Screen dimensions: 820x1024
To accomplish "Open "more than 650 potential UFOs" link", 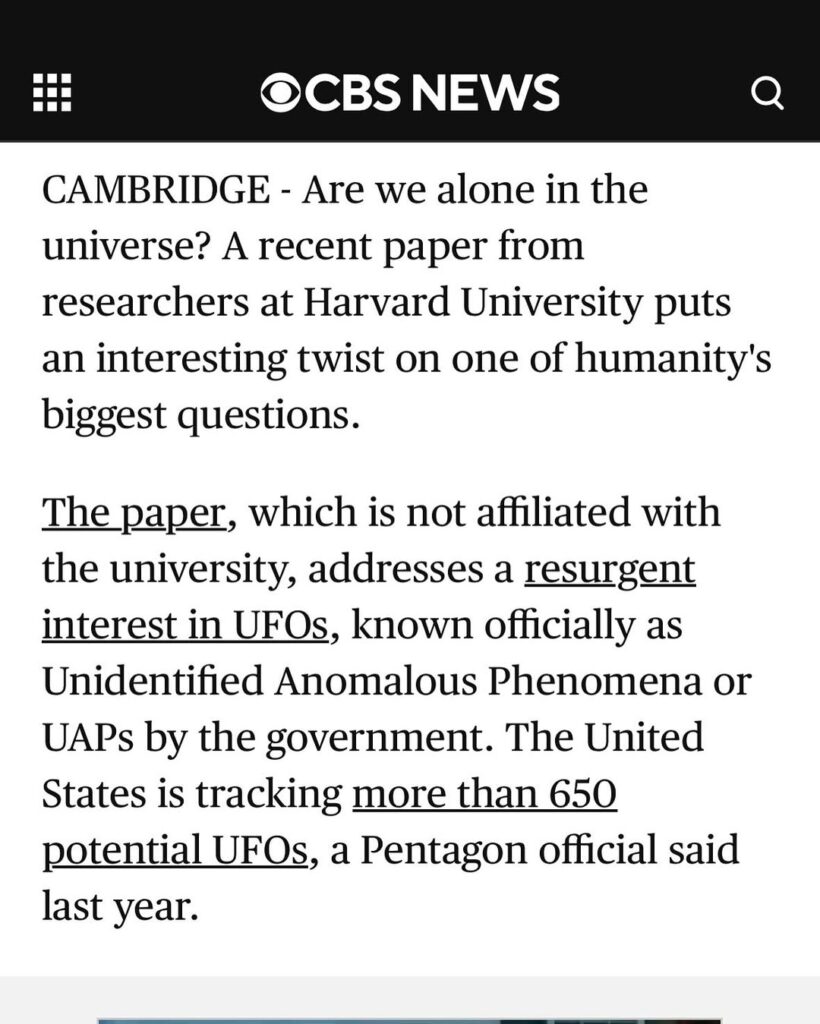I will click(x=484, y=796).
